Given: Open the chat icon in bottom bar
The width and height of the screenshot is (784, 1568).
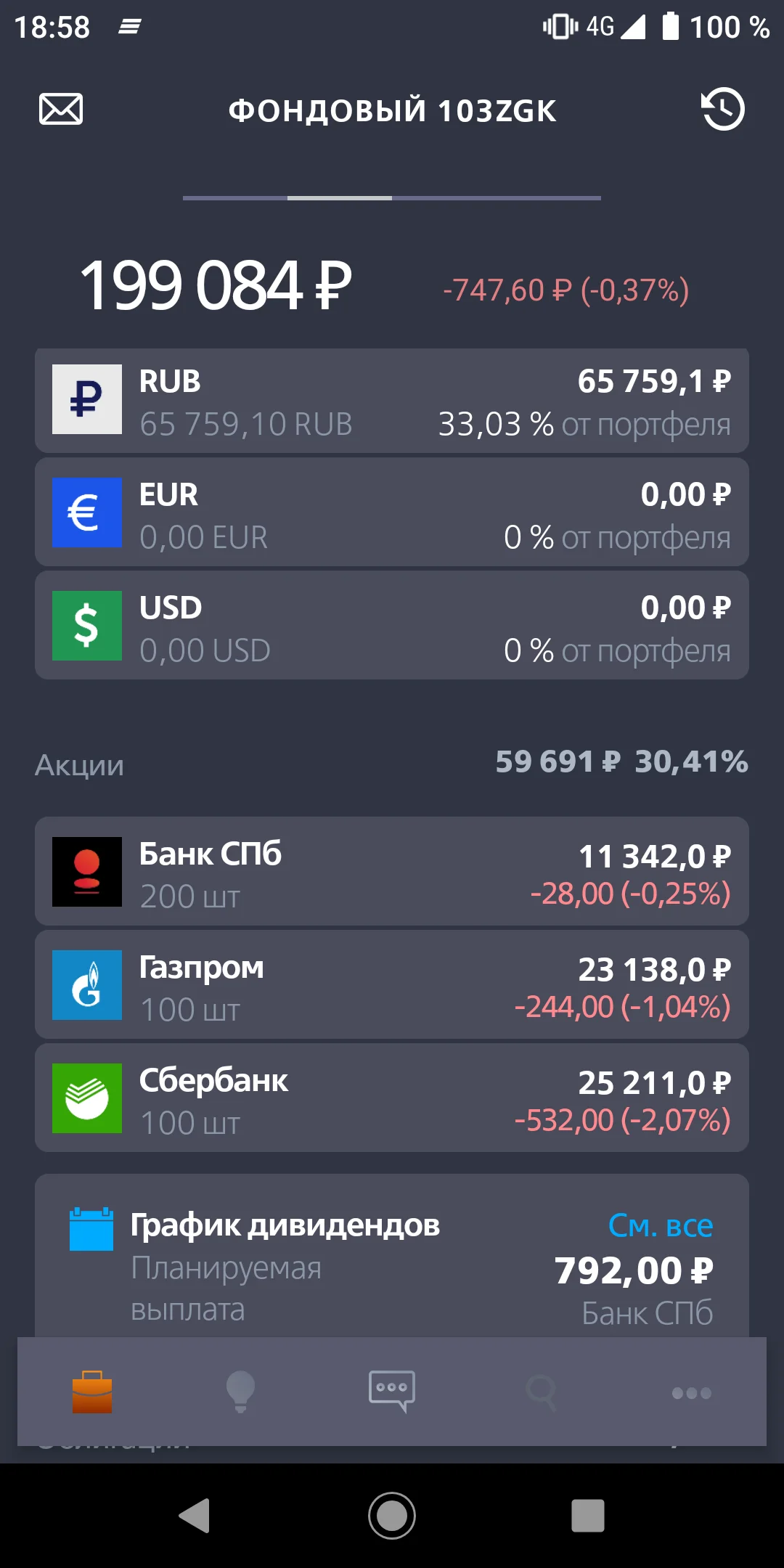Looking at the screenshot, I should 392,1390.
